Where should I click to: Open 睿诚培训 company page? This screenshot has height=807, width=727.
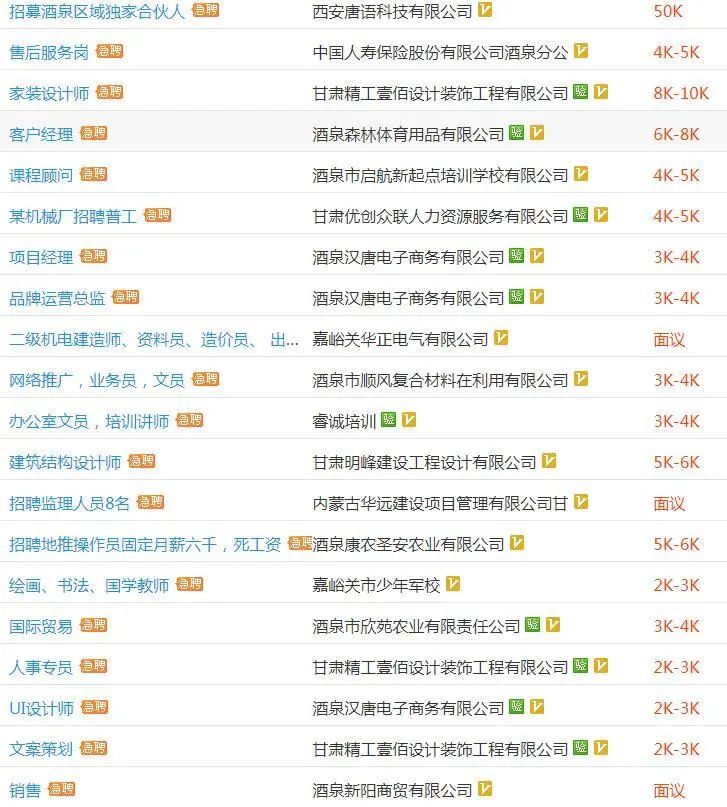coord(344,421)
